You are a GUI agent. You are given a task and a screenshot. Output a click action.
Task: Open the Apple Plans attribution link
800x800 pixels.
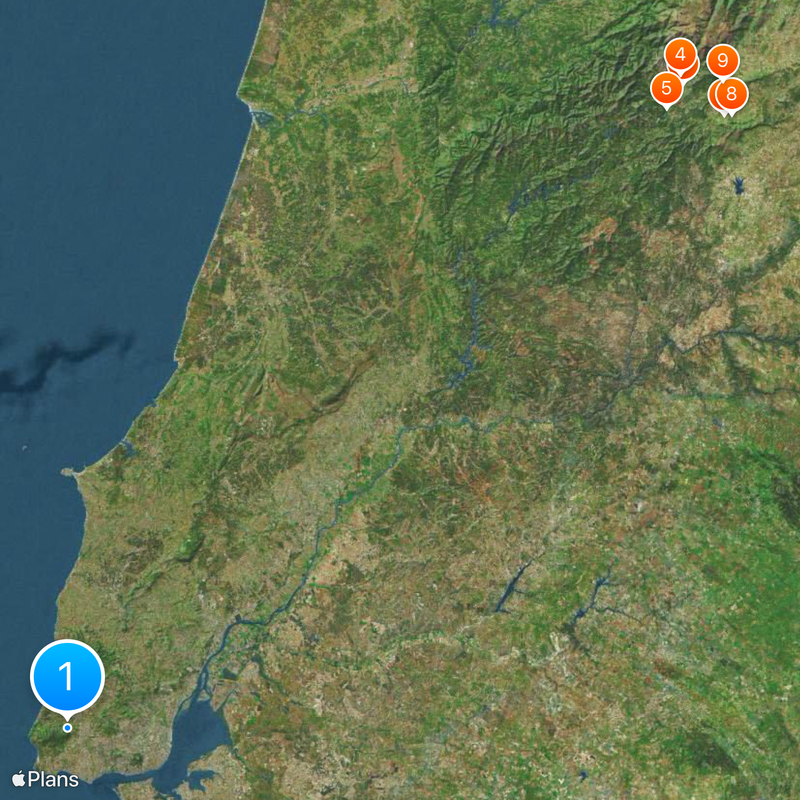click(x=45, y=778)
